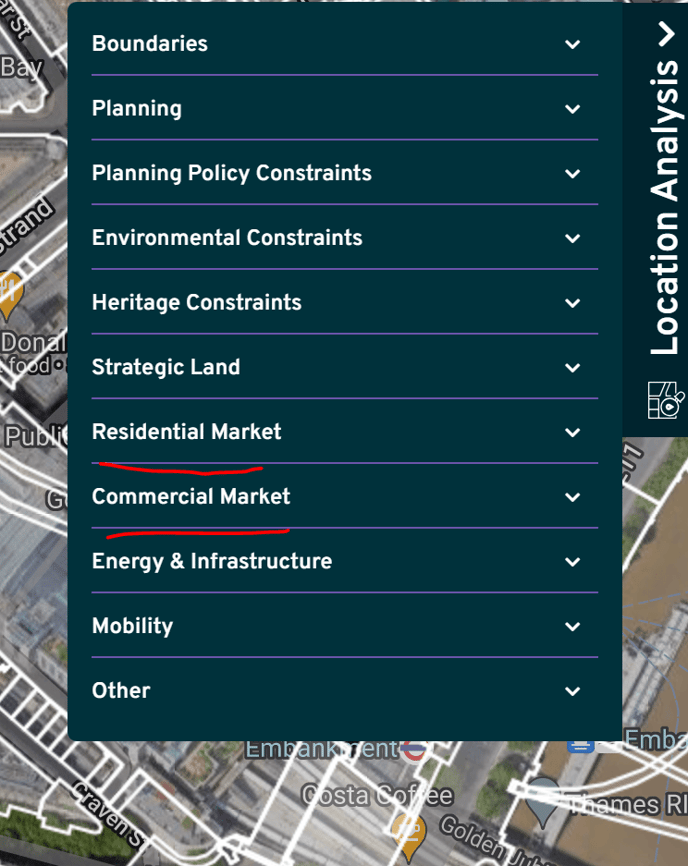The image size is (688, 866).
Task: Open the Strategic Land section
Action: click(x=572, y=368)
